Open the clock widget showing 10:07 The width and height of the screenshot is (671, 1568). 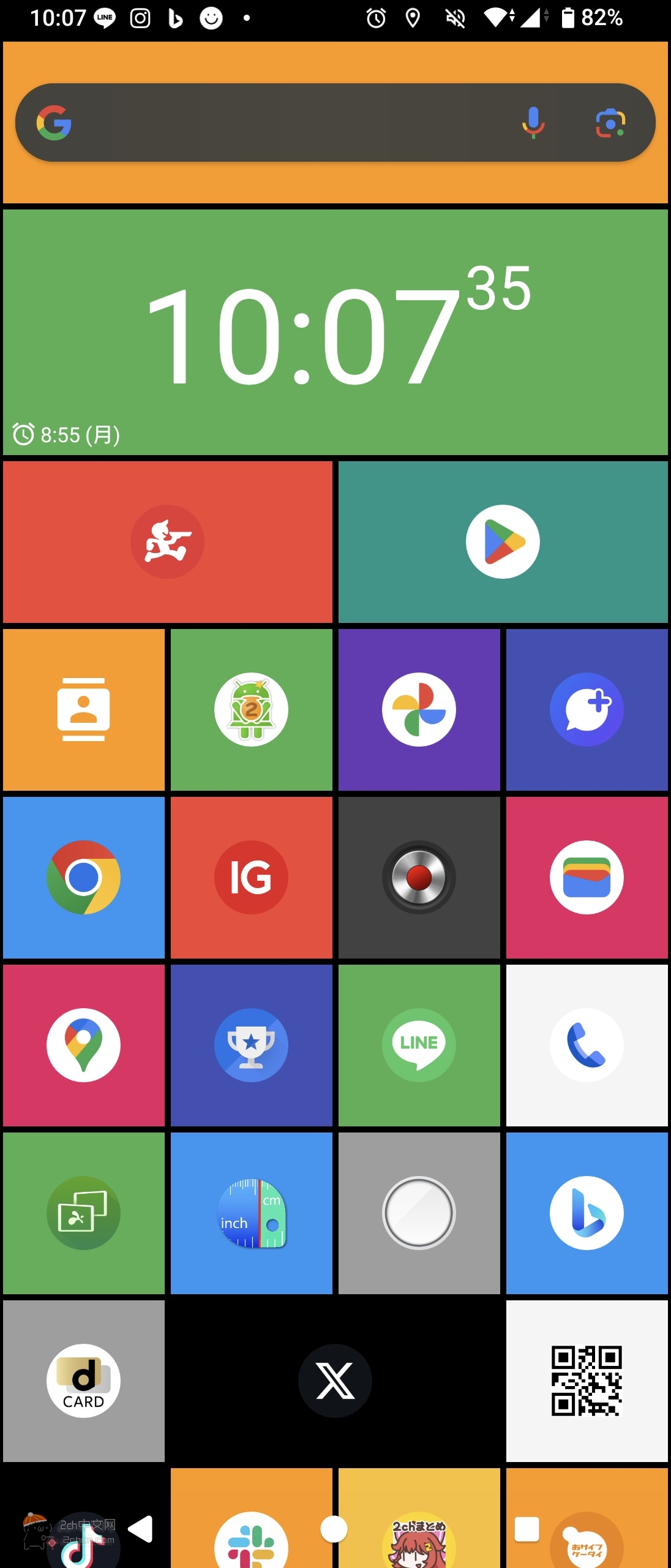(335, 334)
